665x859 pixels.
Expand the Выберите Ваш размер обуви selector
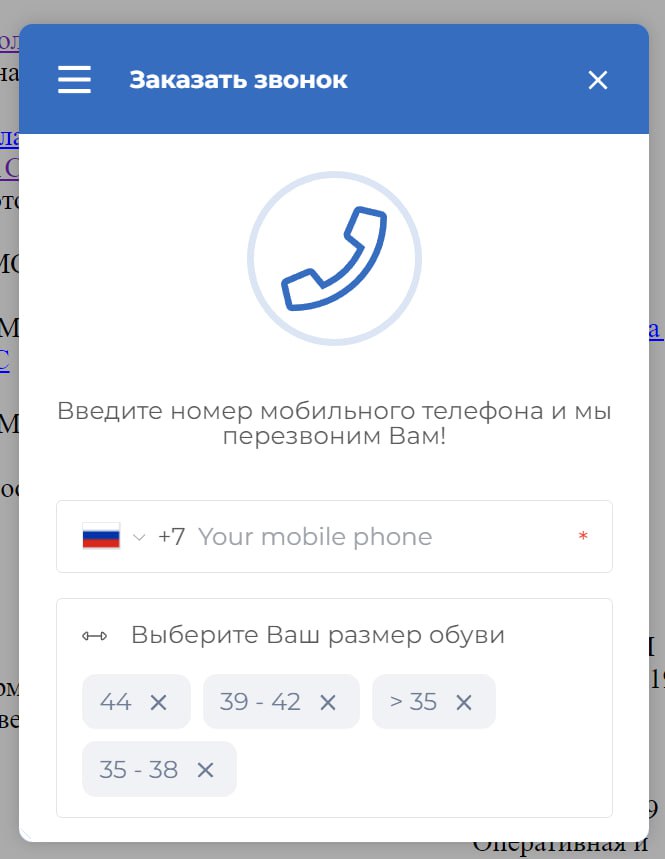318,635
